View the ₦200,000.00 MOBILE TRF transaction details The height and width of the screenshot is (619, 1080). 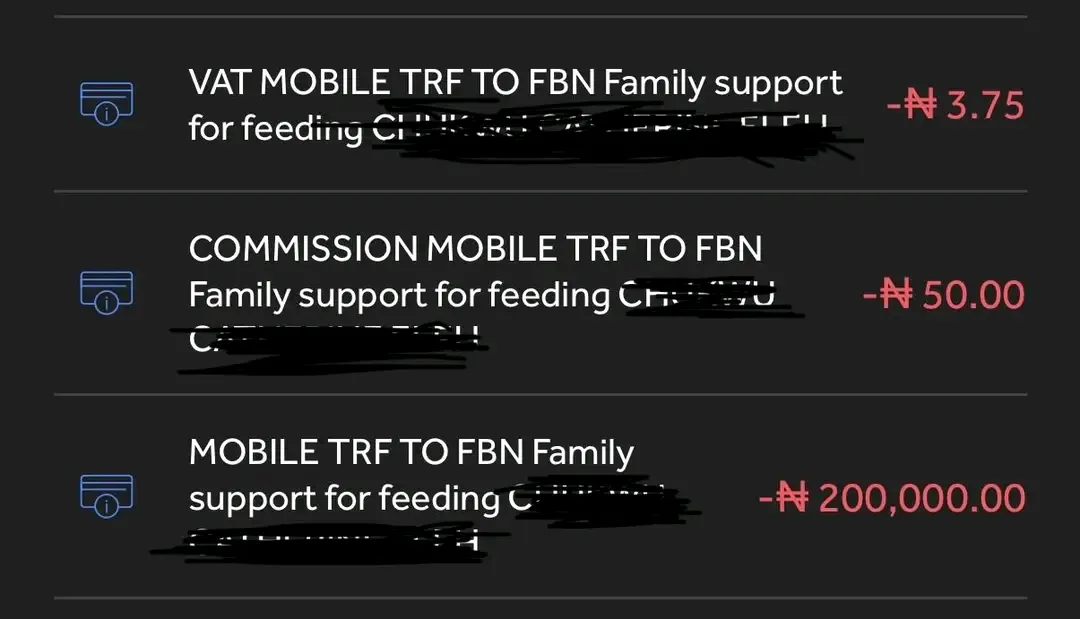pyautogui.click(x=410, y=475)
